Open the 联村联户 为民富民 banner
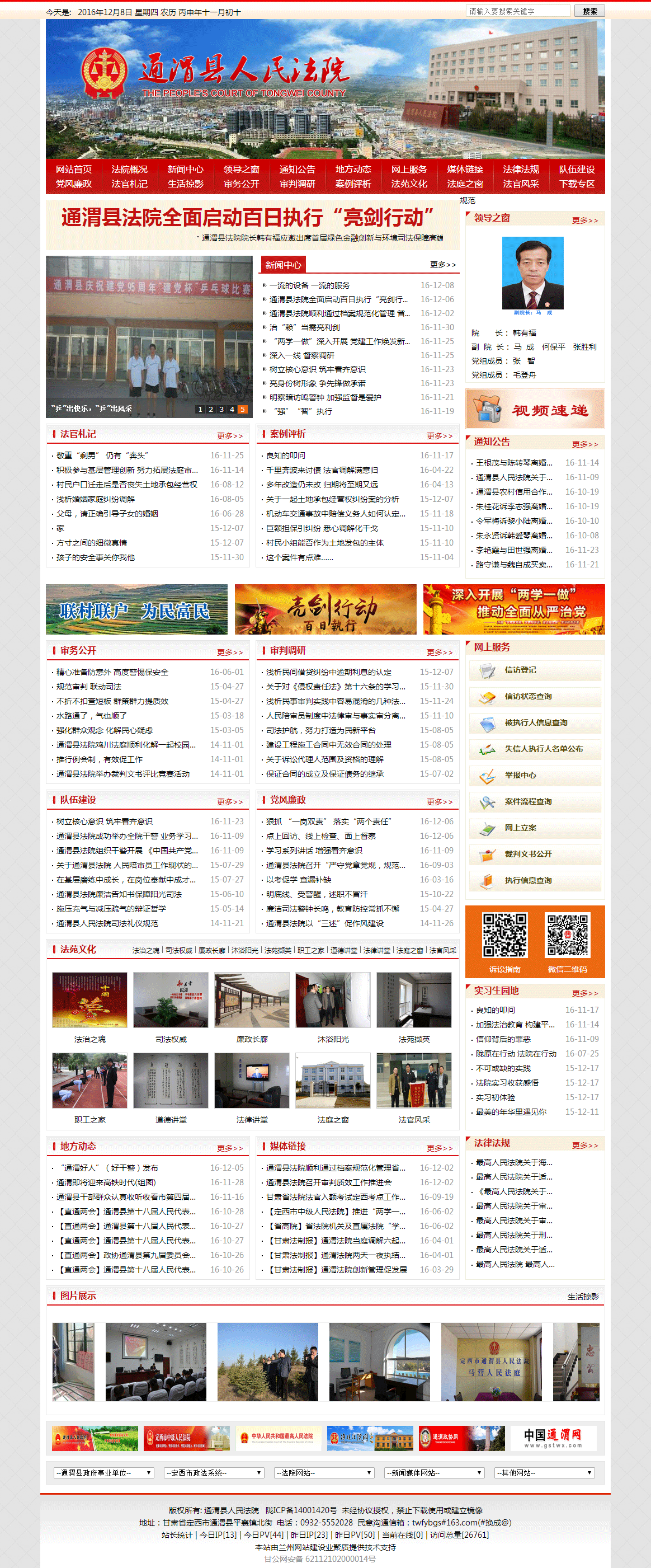 point(136,609)
